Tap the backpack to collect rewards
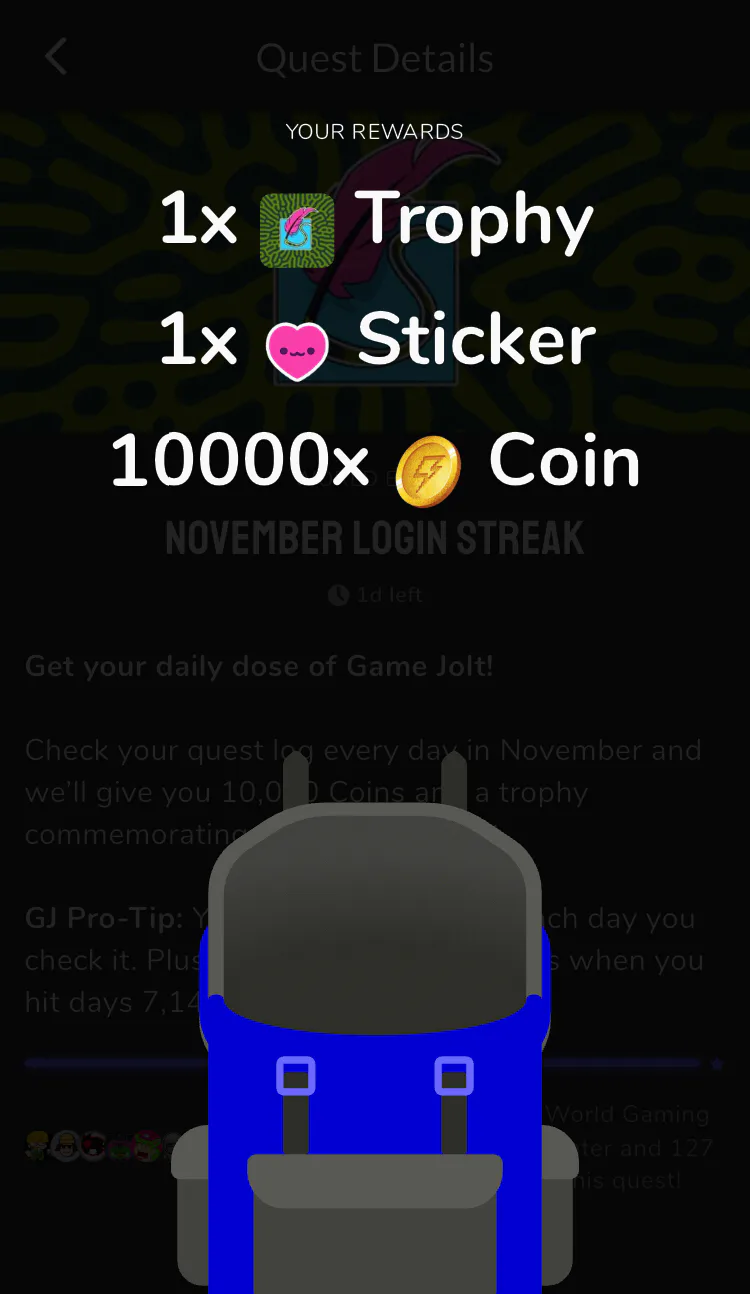The image size is (750, 1294). click(x=375, y=1050)
